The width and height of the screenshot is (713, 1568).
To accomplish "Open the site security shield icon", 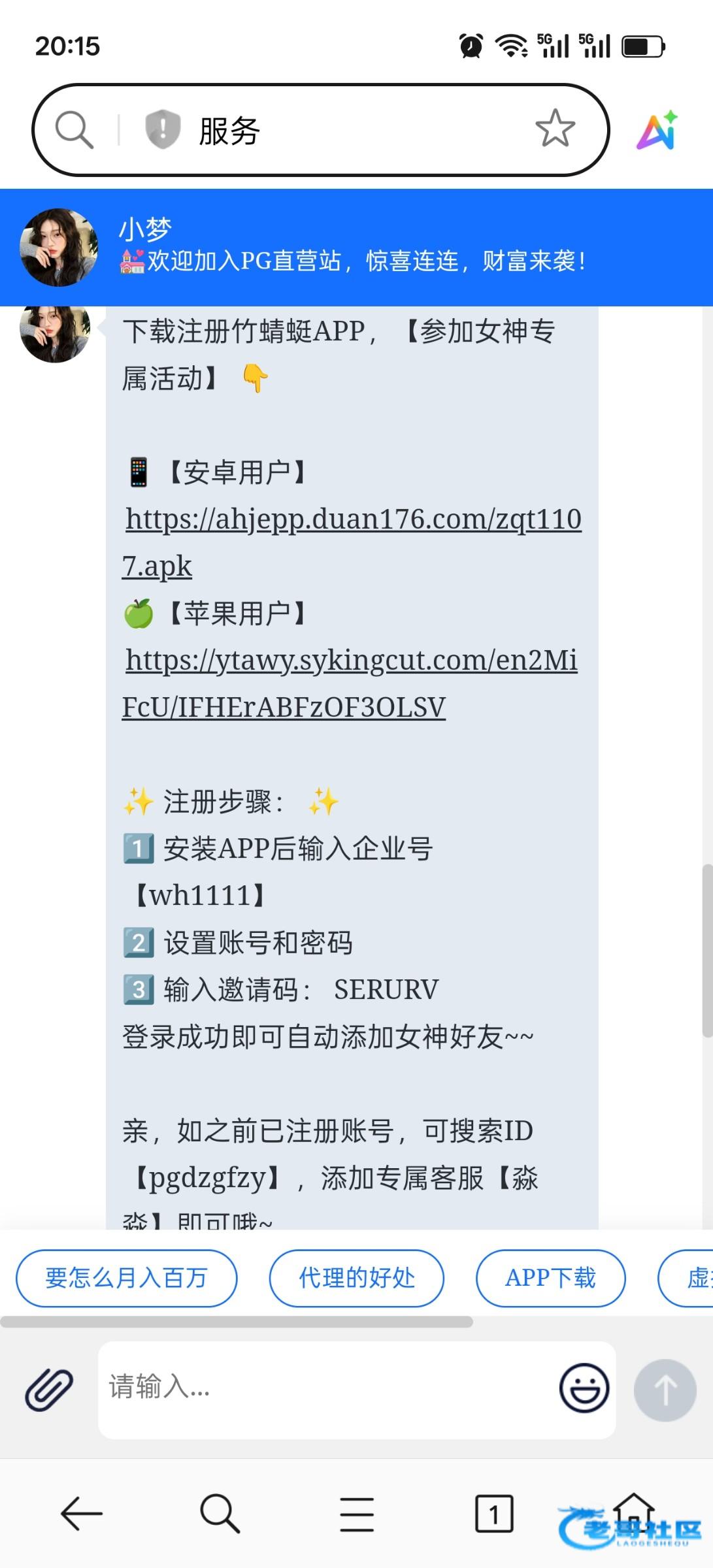I will [x=162, y=129].
